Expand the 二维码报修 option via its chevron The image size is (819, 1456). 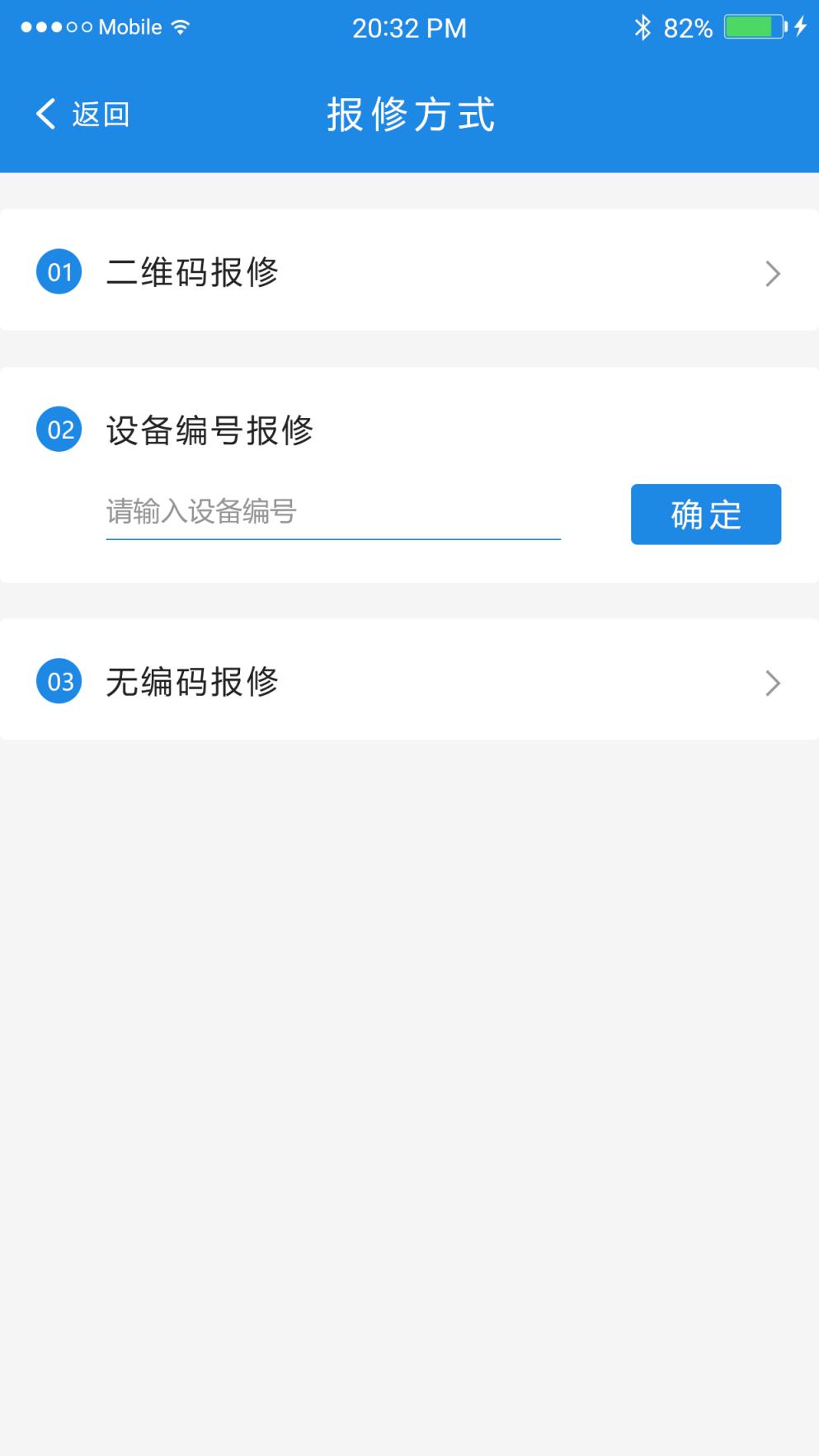pos(771,272)
